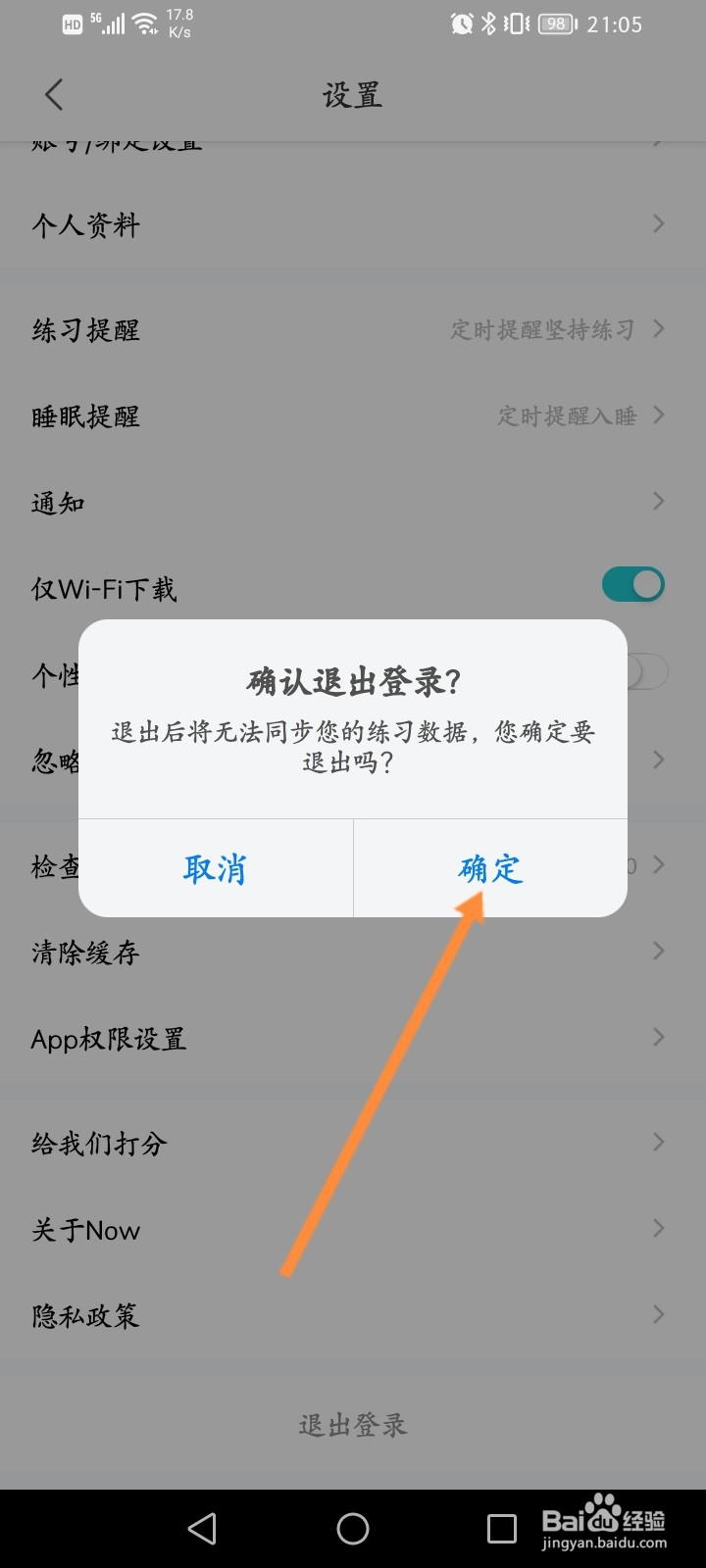Image resolution: width=706 pixels, height=1568 pixels.
Task: Click the partially hidden toggle behind the dialog
Action: click(x=649, y=671)
